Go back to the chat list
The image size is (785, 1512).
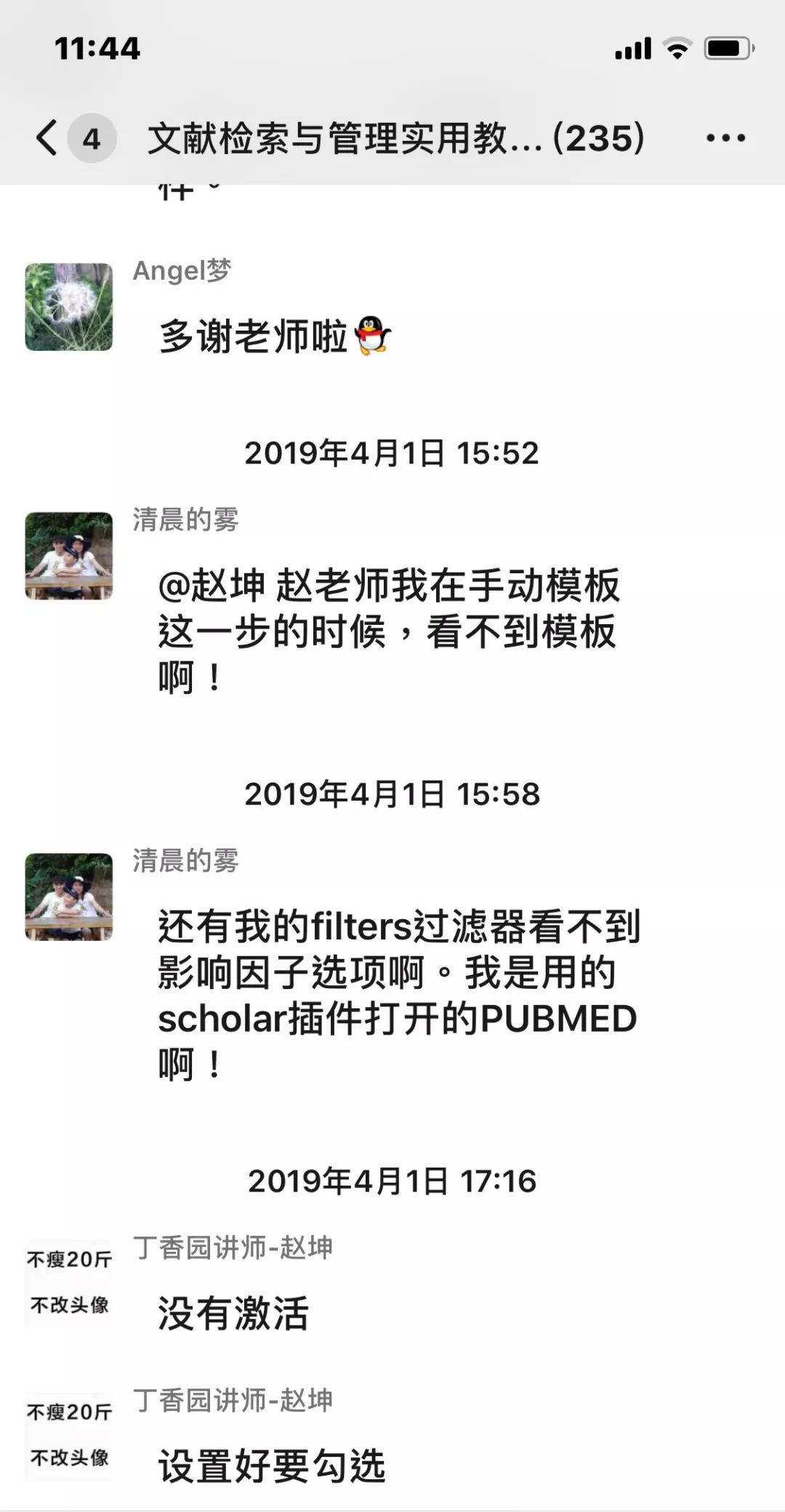click(48, 138)
